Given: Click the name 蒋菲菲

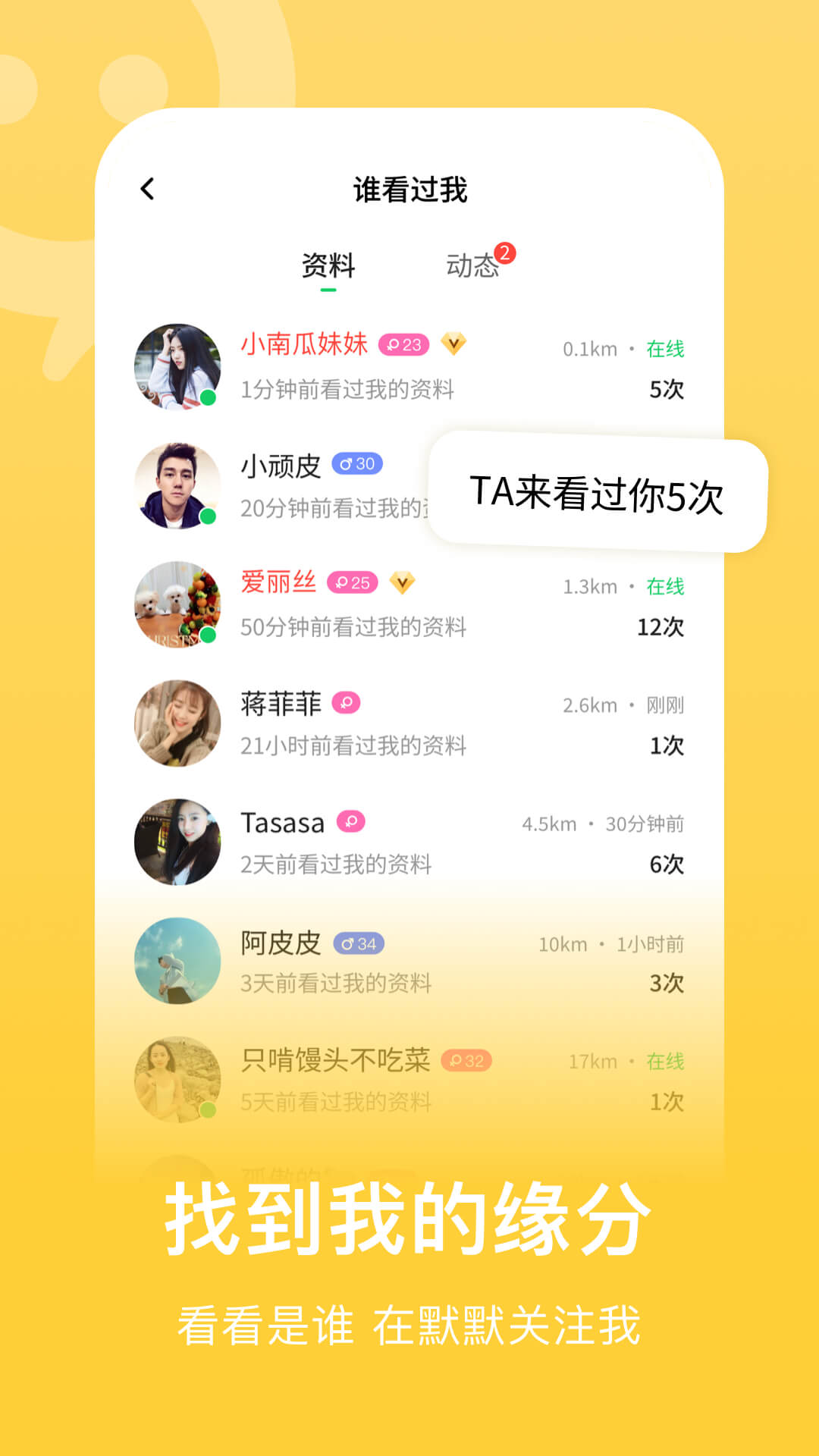Looking at the screenshot, I should [281, 704].
